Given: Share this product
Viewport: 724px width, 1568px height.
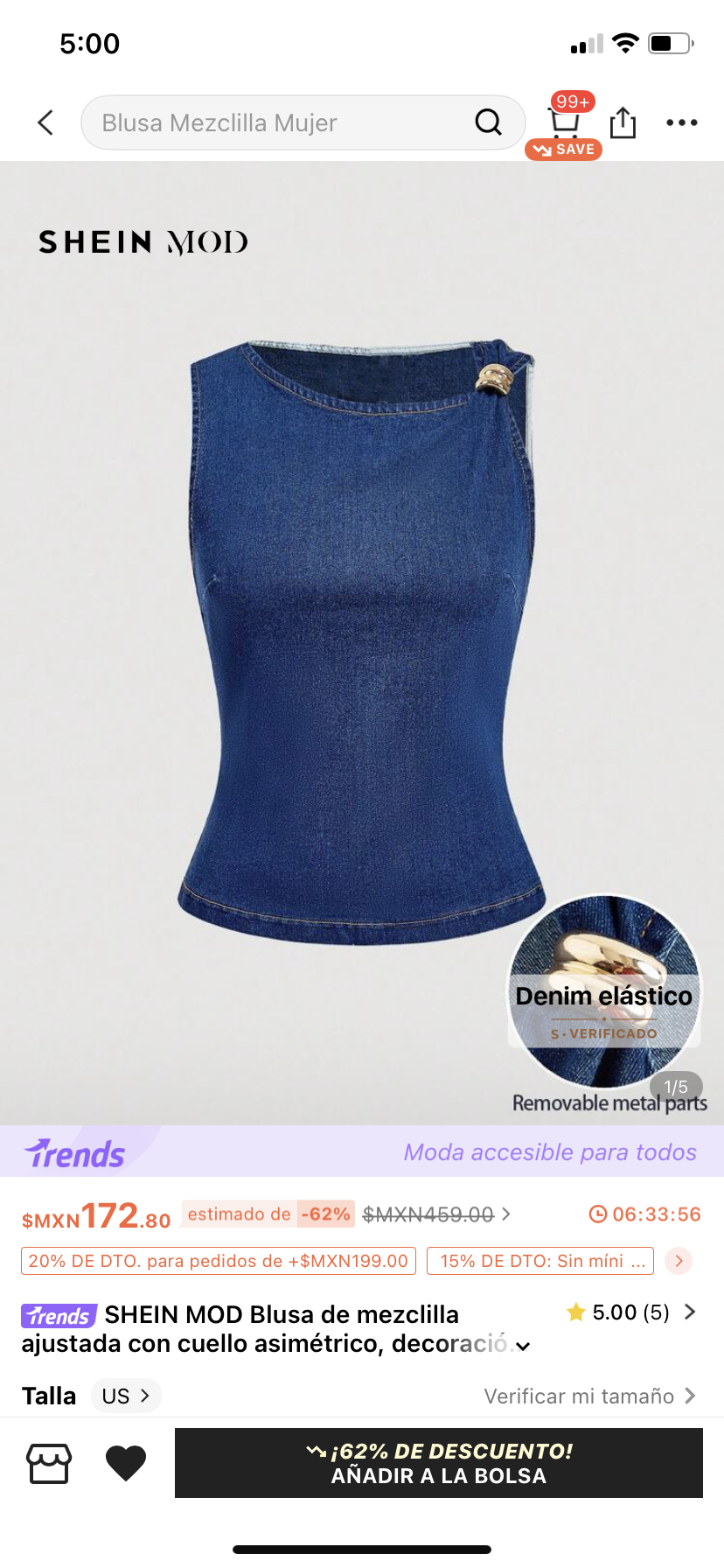Looking at the screenshot, I should [623, 122].
